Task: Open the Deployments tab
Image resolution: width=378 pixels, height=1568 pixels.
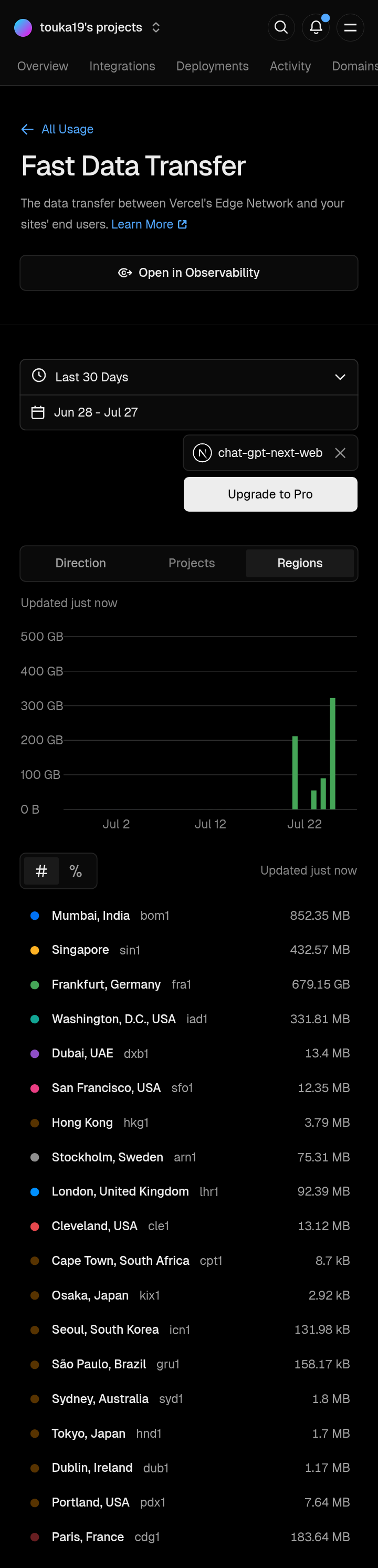Action: pos(212,66)
